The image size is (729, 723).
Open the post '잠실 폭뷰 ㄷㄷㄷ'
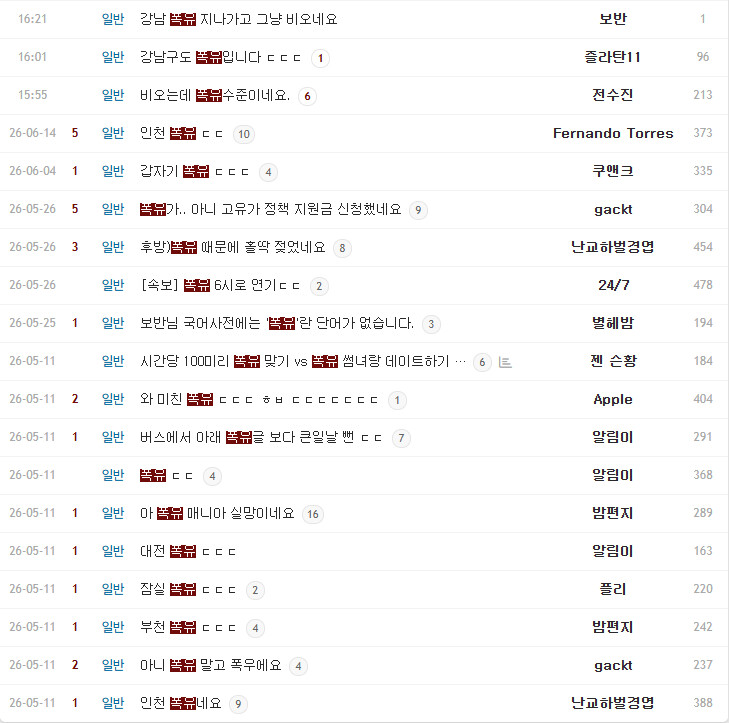pyautogui.click(x=188, y=590)
